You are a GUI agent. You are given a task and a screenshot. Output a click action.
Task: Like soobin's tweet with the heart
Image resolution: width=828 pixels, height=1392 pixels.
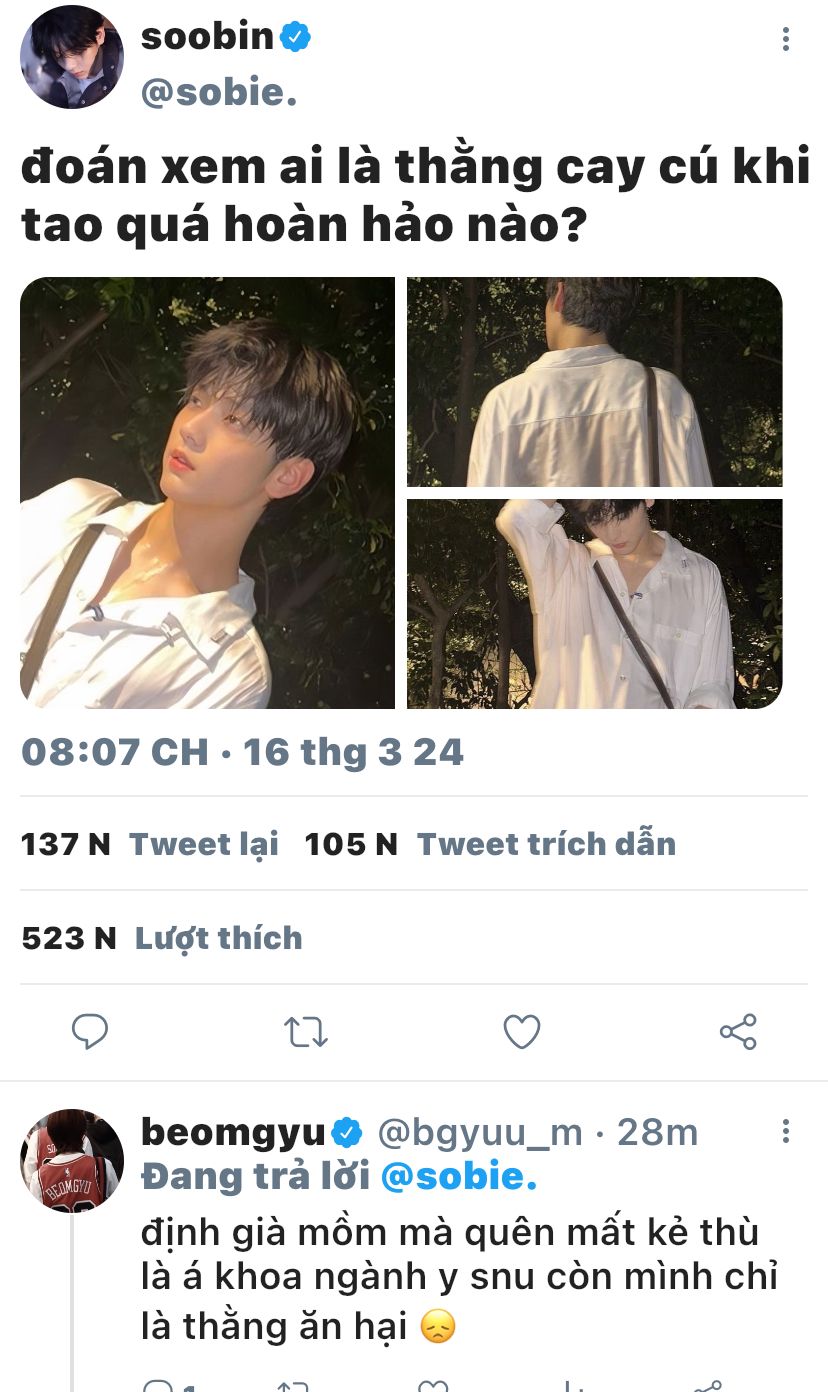(x=521, y=1031)
